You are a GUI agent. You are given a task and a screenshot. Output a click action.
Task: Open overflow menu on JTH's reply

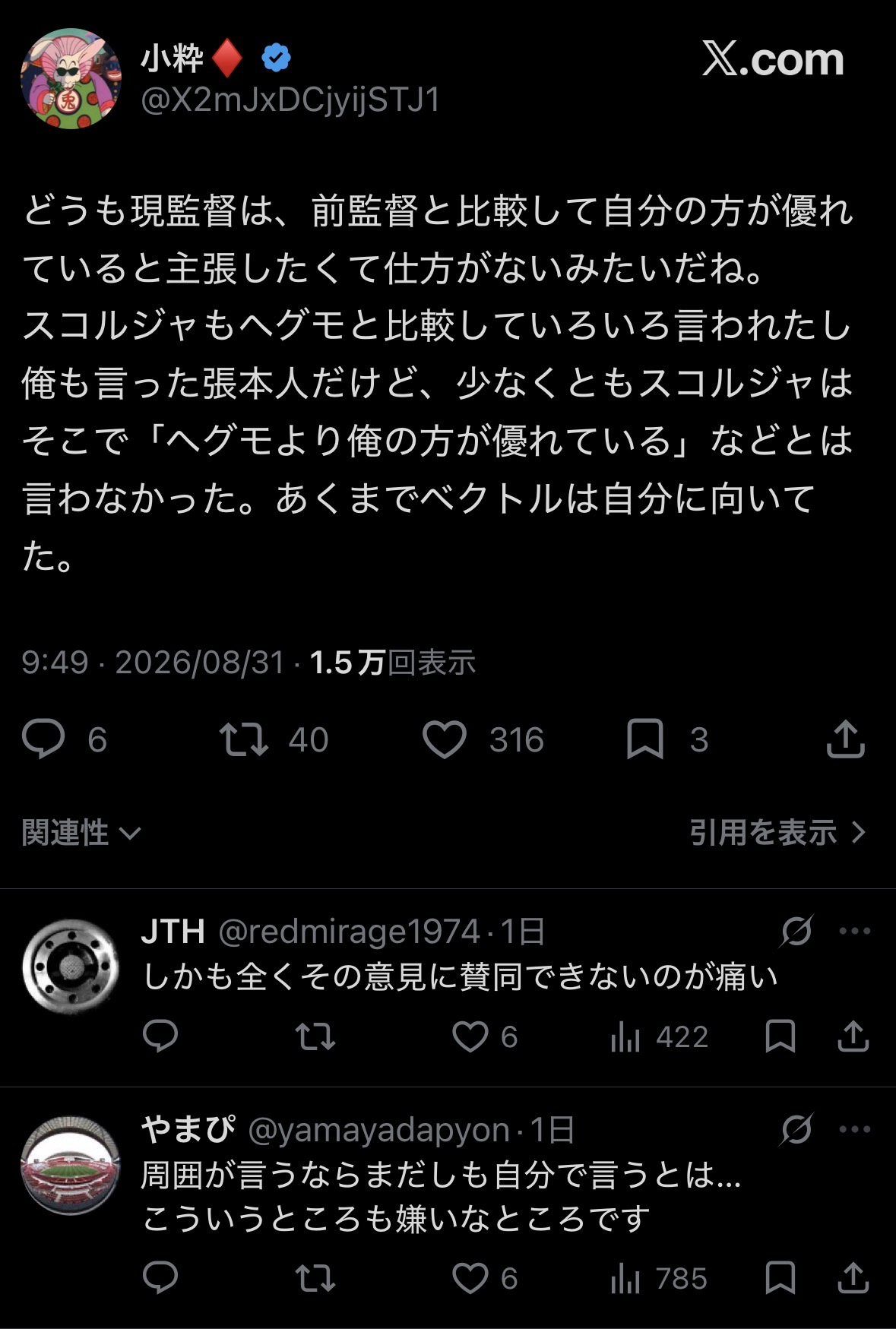[855, 931]
